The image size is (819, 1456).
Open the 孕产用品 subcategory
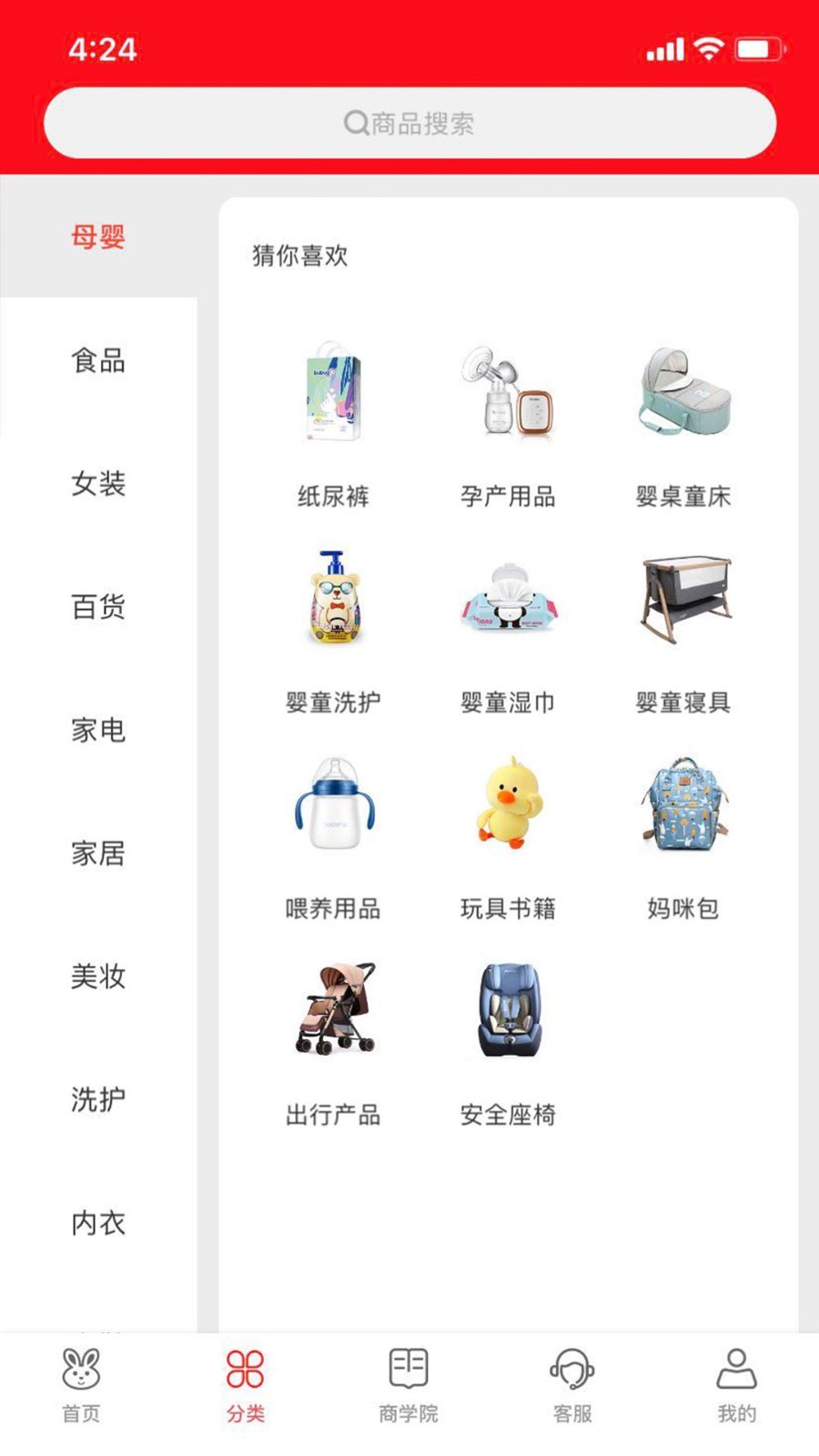coord(508,423)
